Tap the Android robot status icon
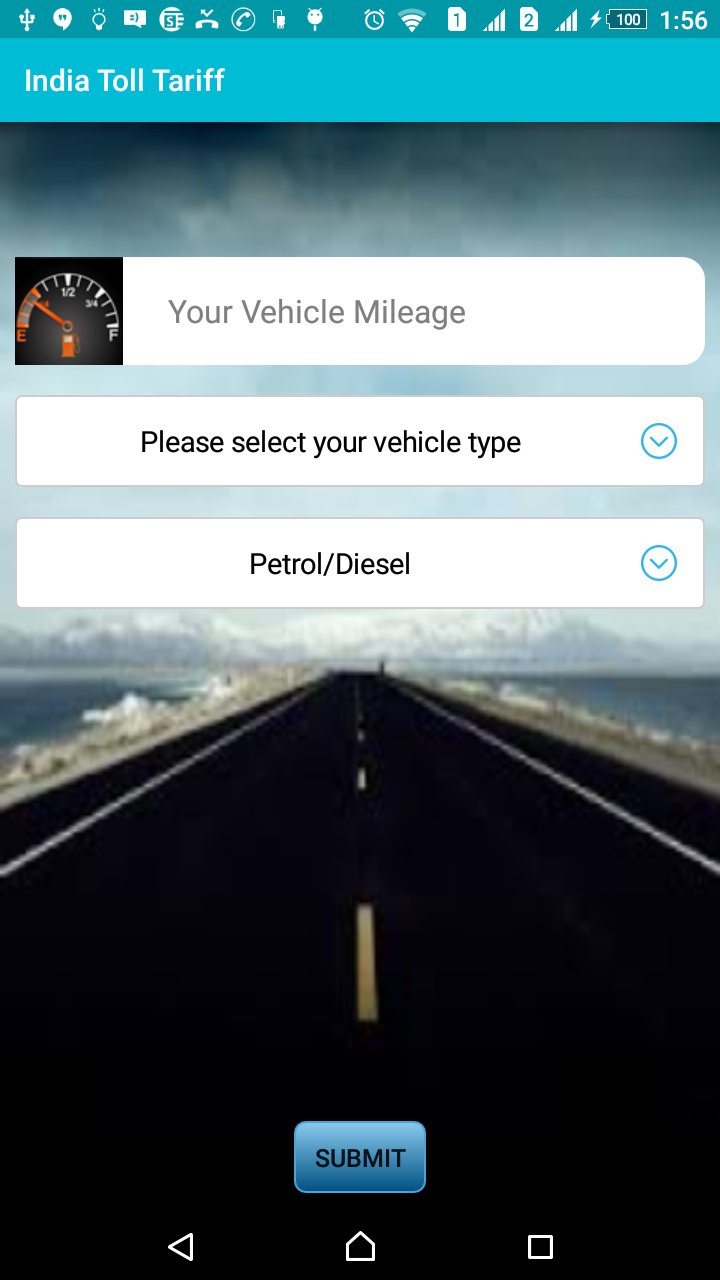Viewport: 720px width, 1280px height. pyautogui.click(x=315, y=18)
